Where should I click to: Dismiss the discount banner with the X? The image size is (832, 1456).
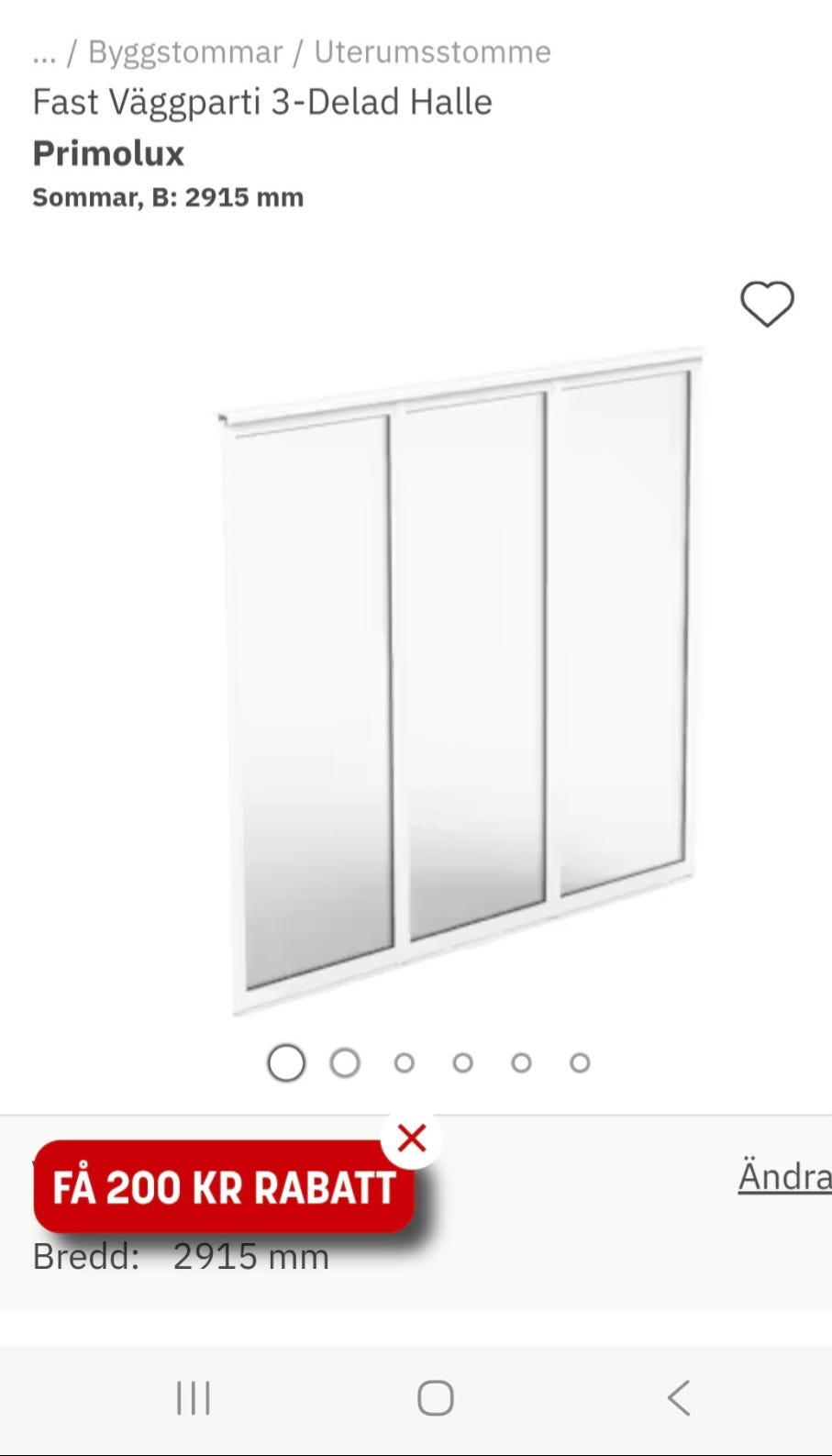(413, 1138)
